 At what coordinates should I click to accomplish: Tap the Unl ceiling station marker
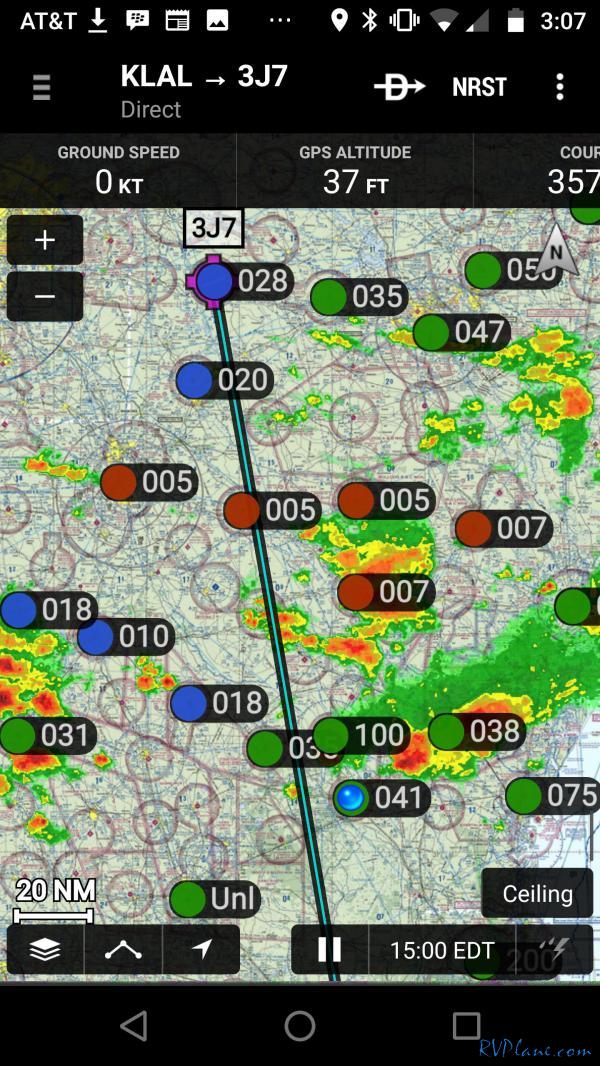tap(215, 898)
